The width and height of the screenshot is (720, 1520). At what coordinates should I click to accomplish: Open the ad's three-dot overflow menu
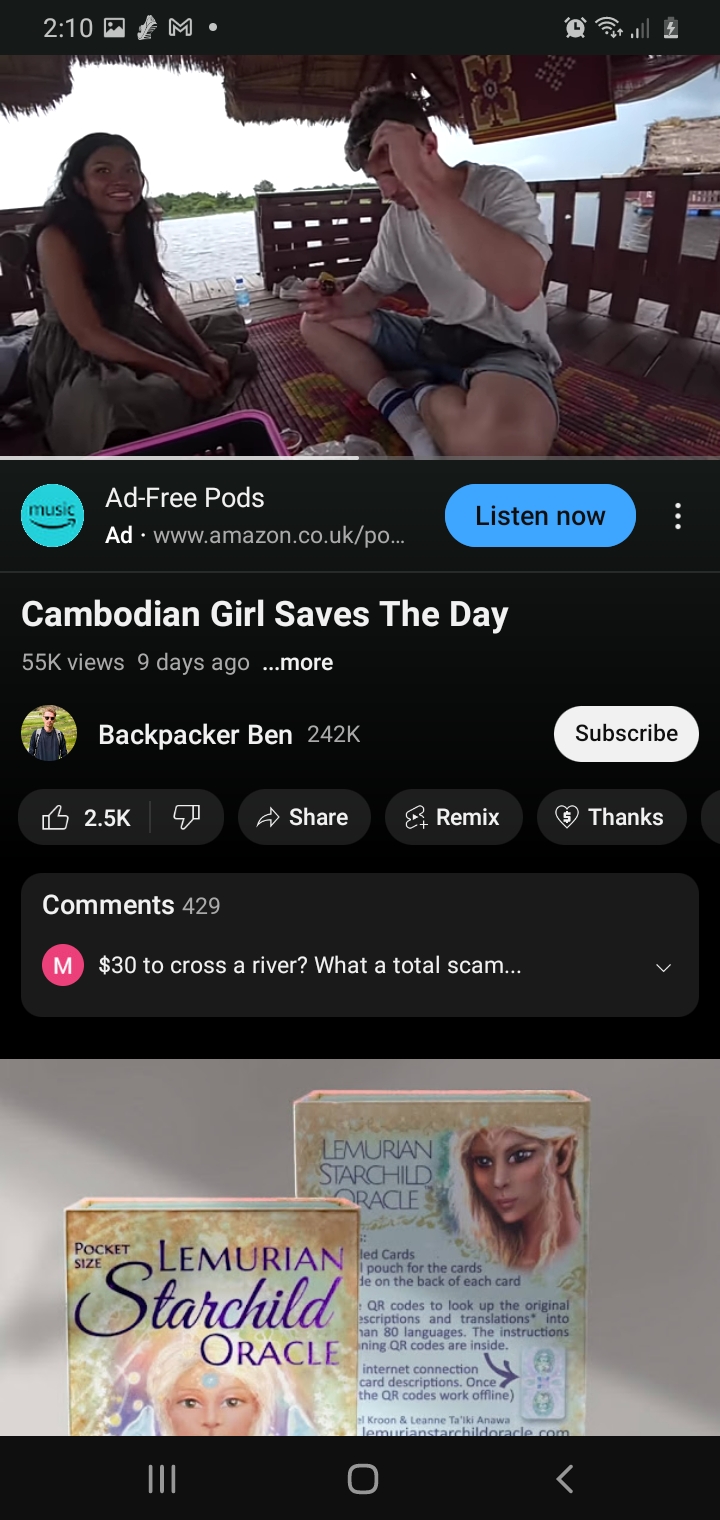(x=678, y=516)
